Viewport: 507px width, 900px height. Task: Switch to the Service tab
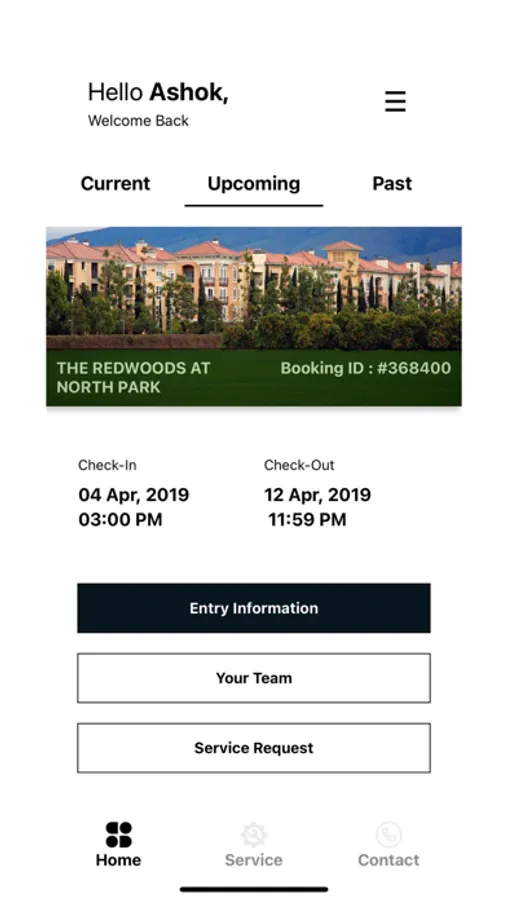coord(253,844)
